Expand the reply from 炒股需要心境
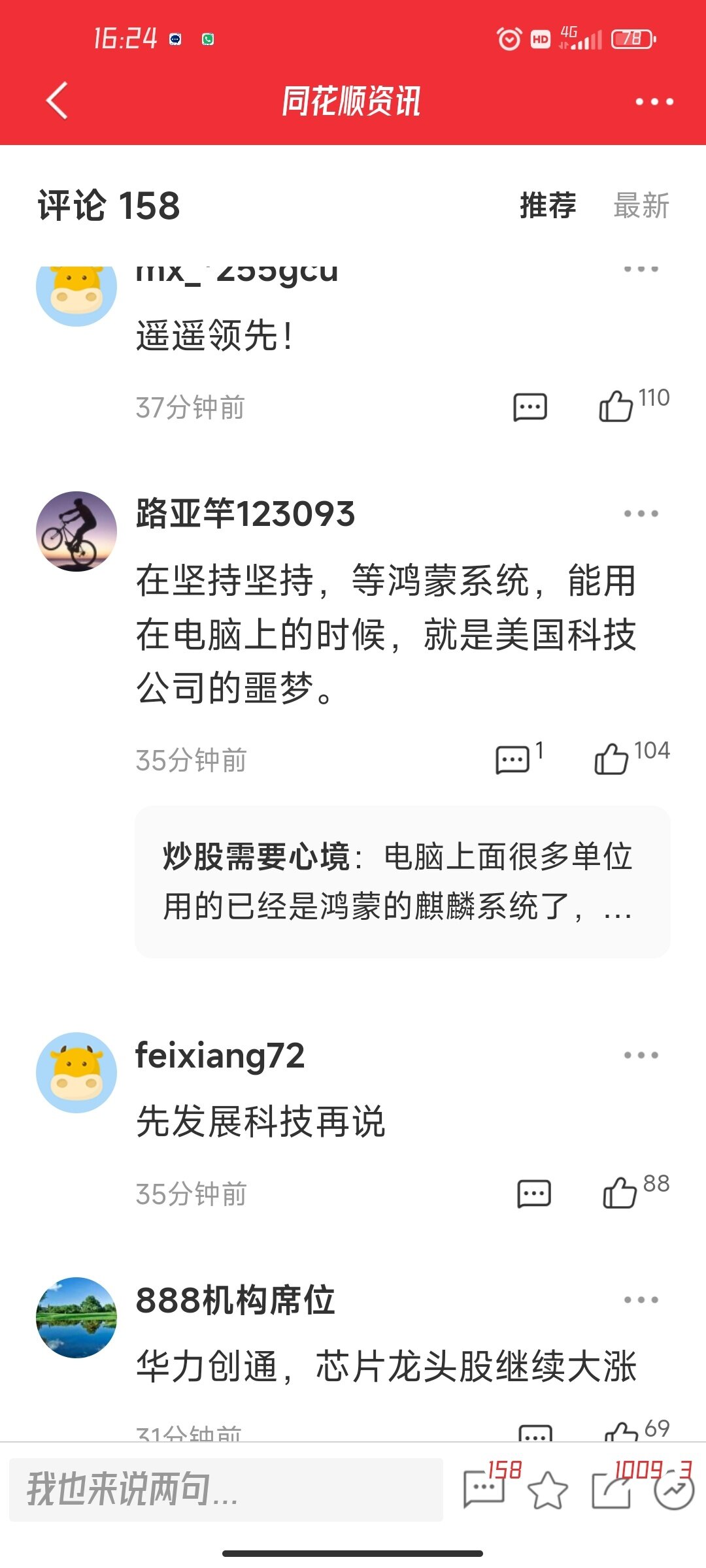This screenshot has height=1568, width=706. [x=402, y=882]
